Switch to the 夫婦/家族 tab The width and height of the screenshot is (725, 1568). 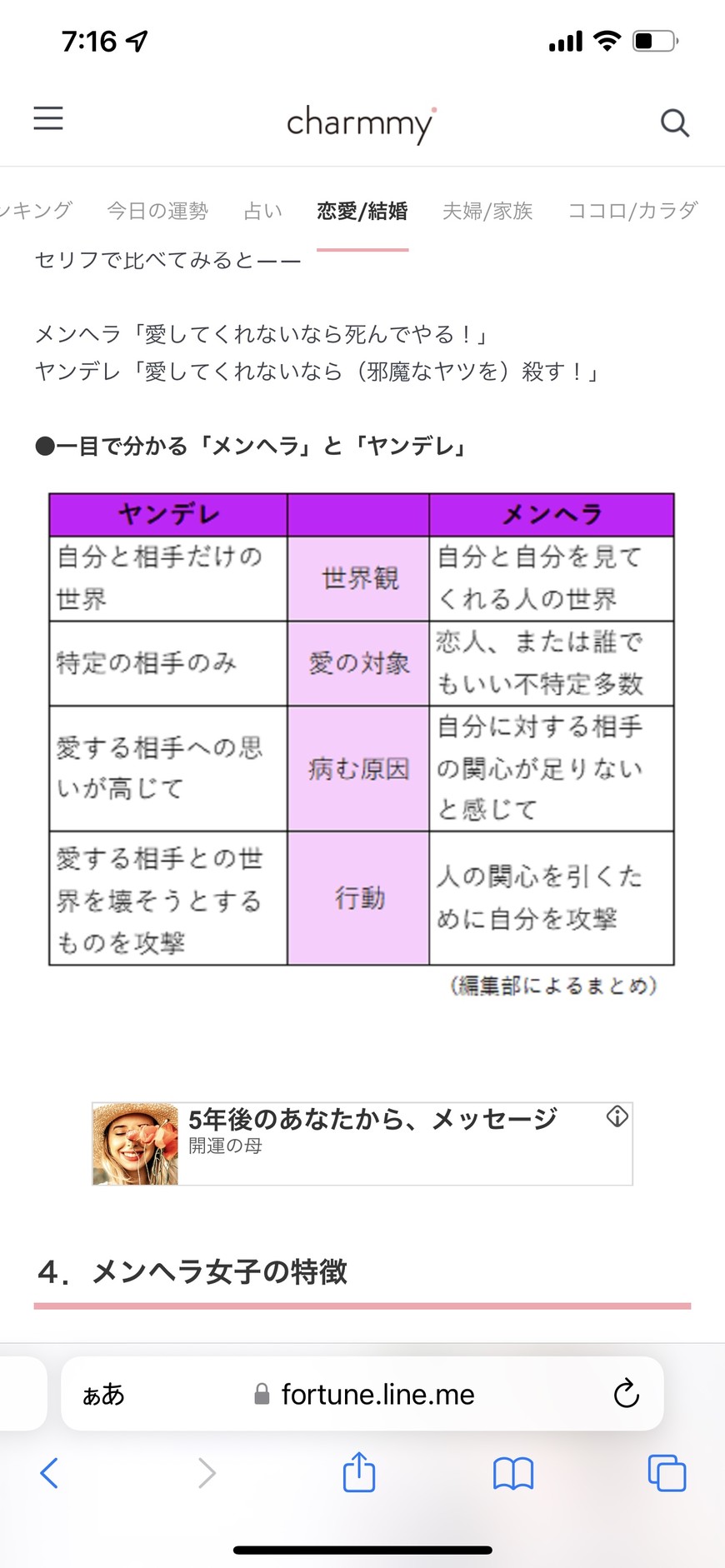click(487, 211)
